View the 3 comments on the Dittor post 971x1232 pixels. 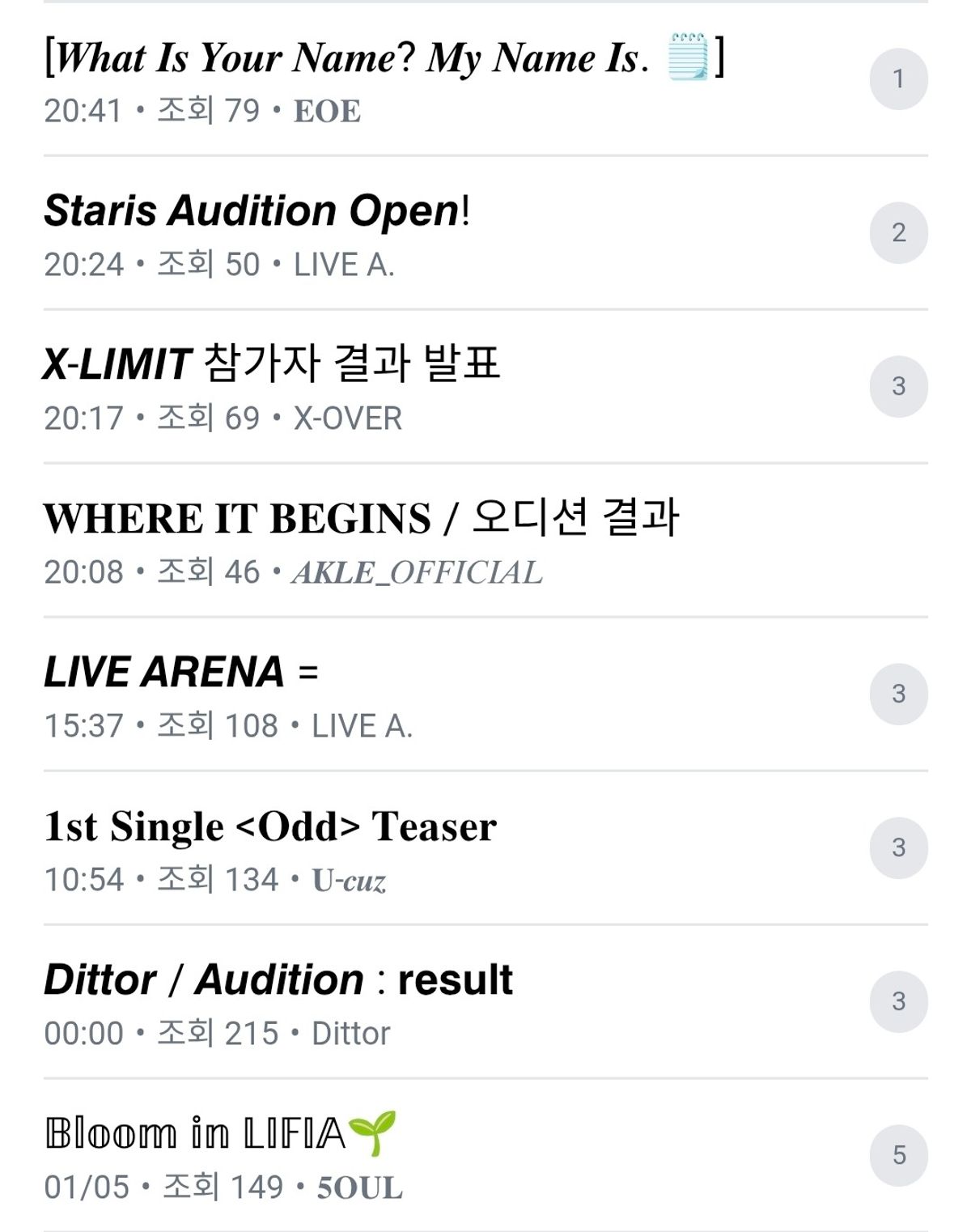pyautogui.click(x=898, y=1002)
